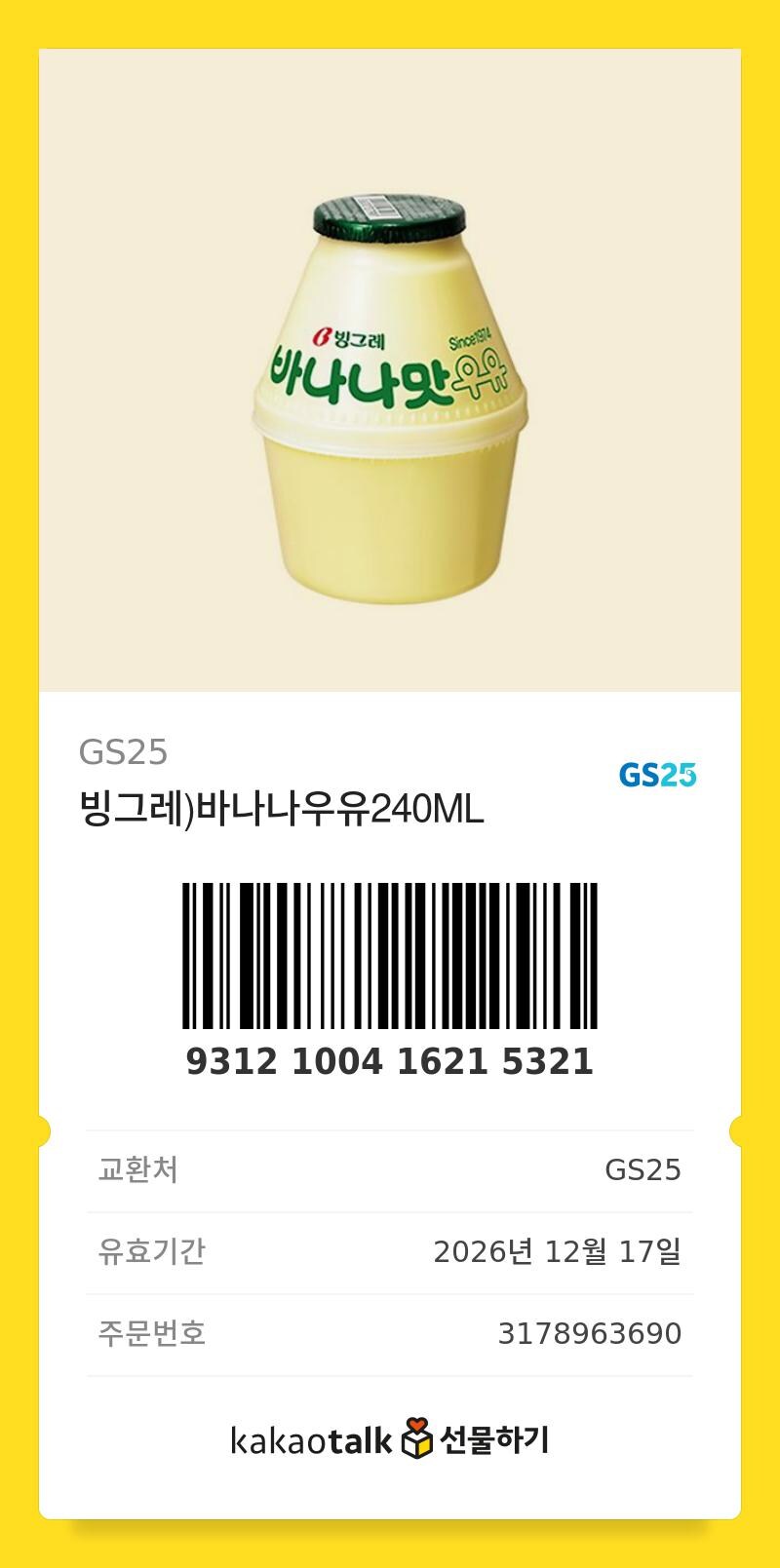Select the barcode number 9312 1004 1621 5321
Viewport: 780px width, 1568px height.
pyautogui.click(x=390, y=1062)
